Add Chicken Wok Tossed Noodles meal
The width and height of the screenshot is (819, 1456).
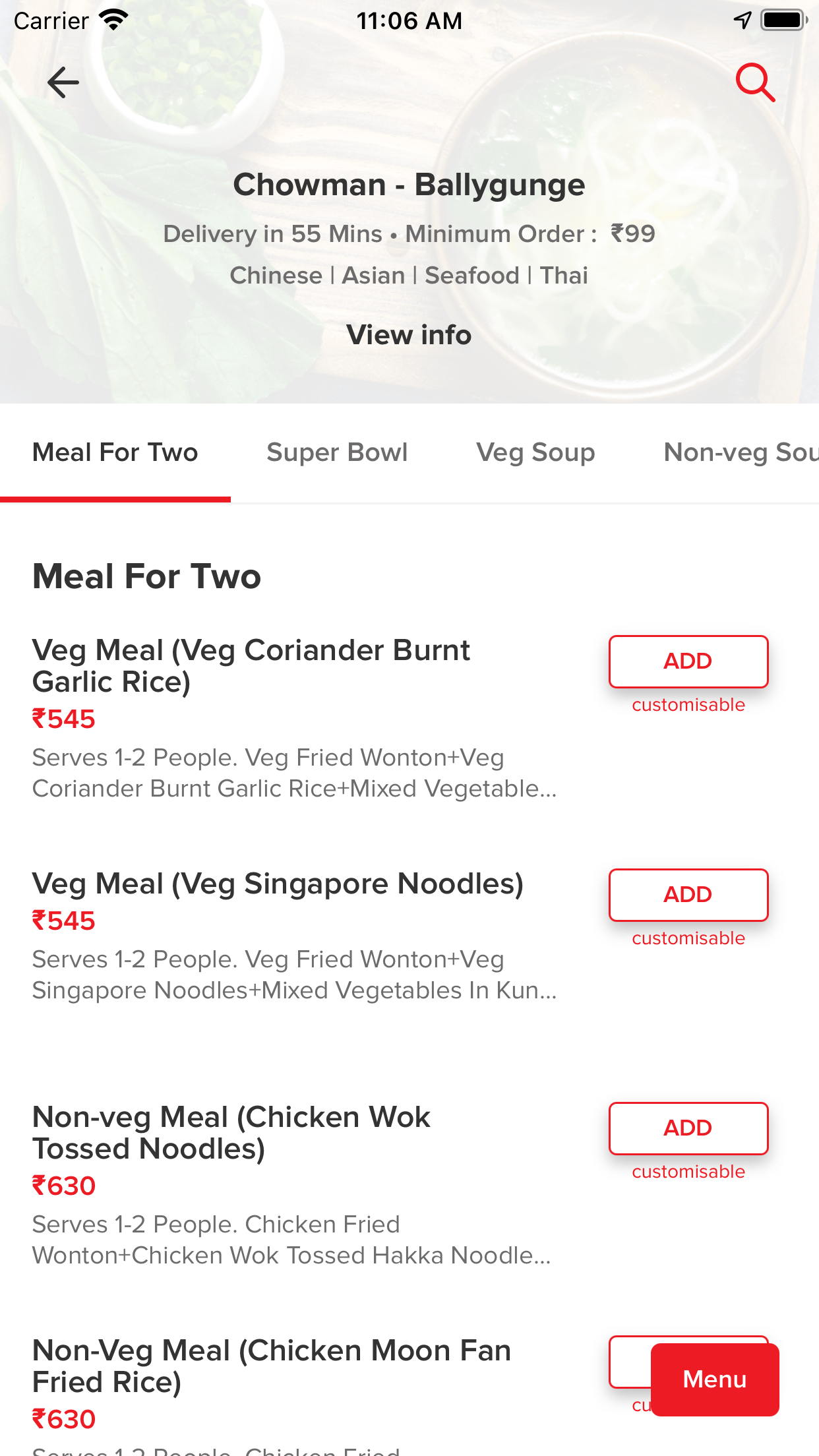[688, 1128]
